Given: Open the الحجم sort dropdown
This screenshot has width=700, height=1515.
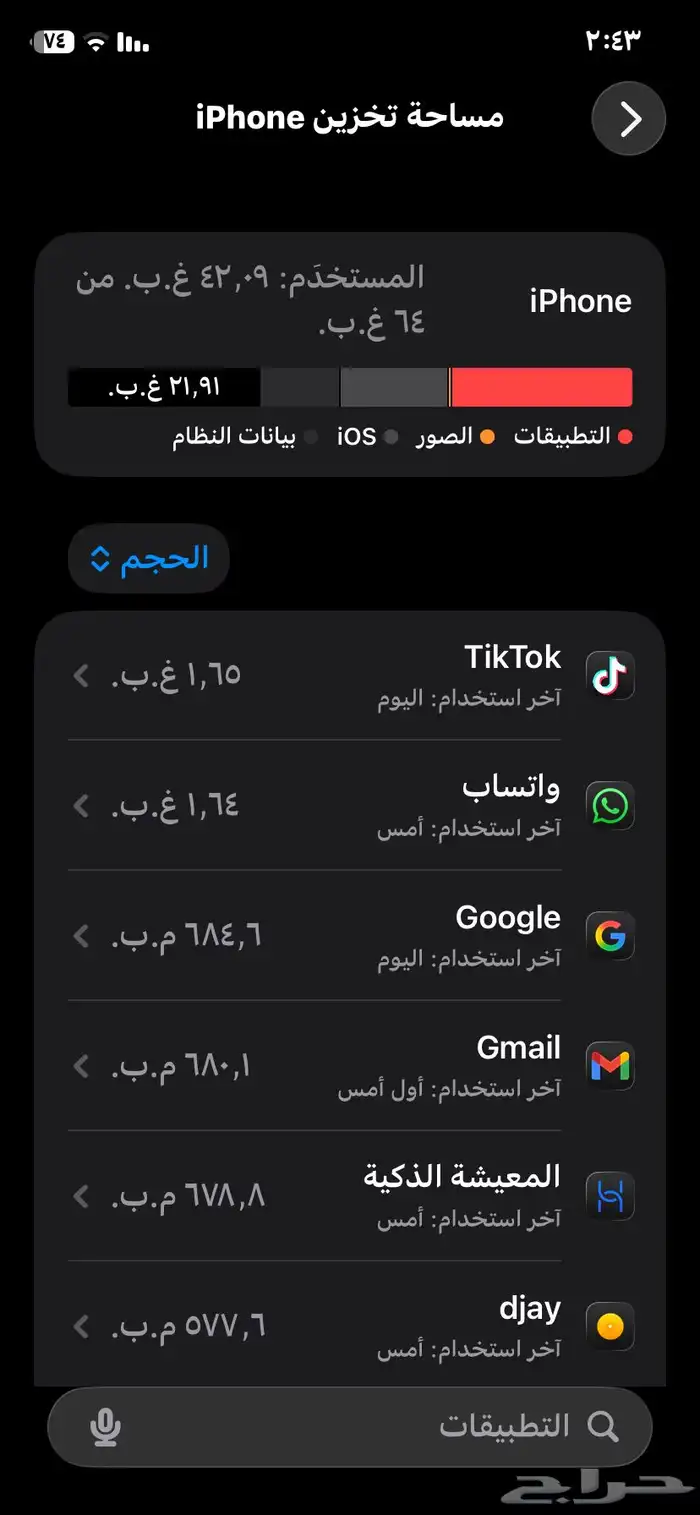Looking at the screenshot, I should coord(149,559).
